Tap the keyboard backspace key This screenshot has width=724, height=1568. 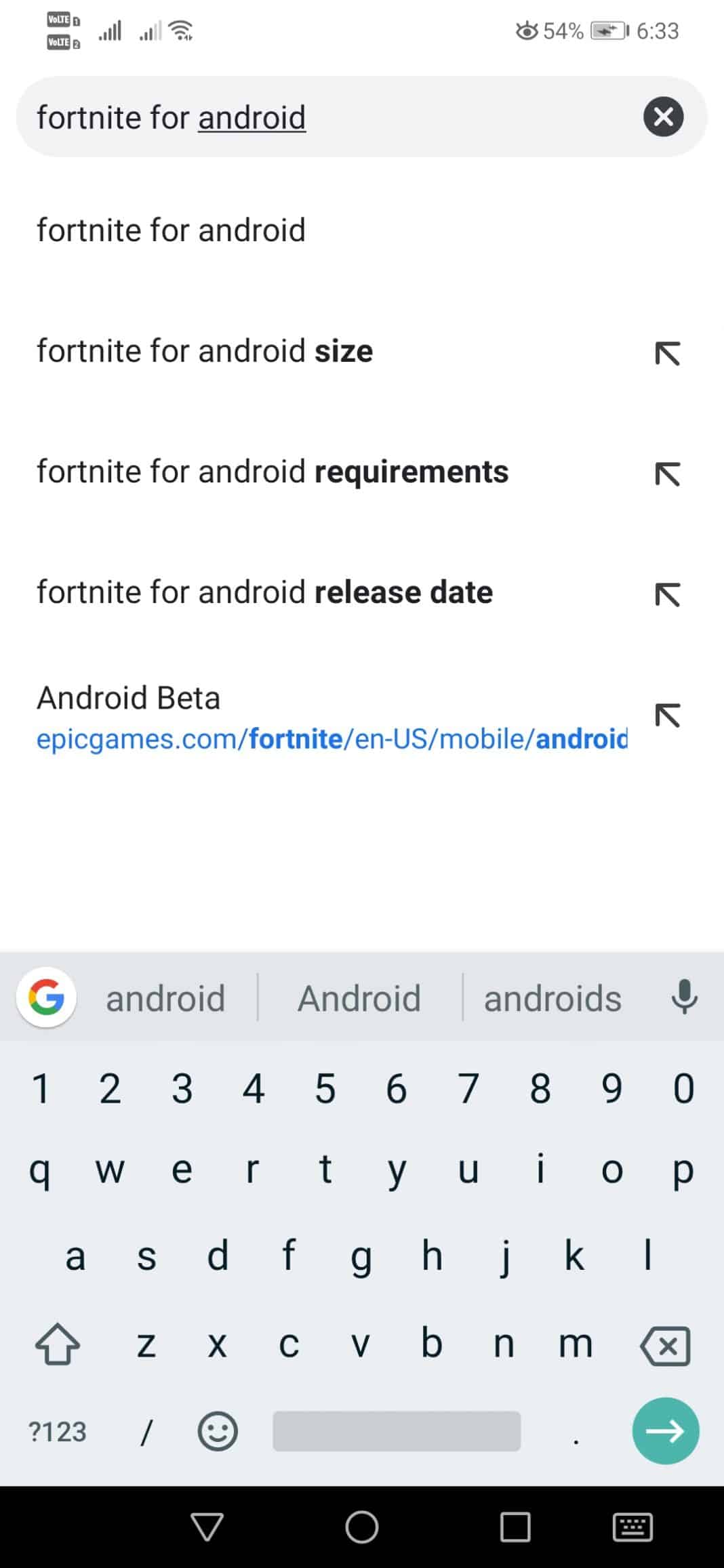click(x=665, y=1345)
